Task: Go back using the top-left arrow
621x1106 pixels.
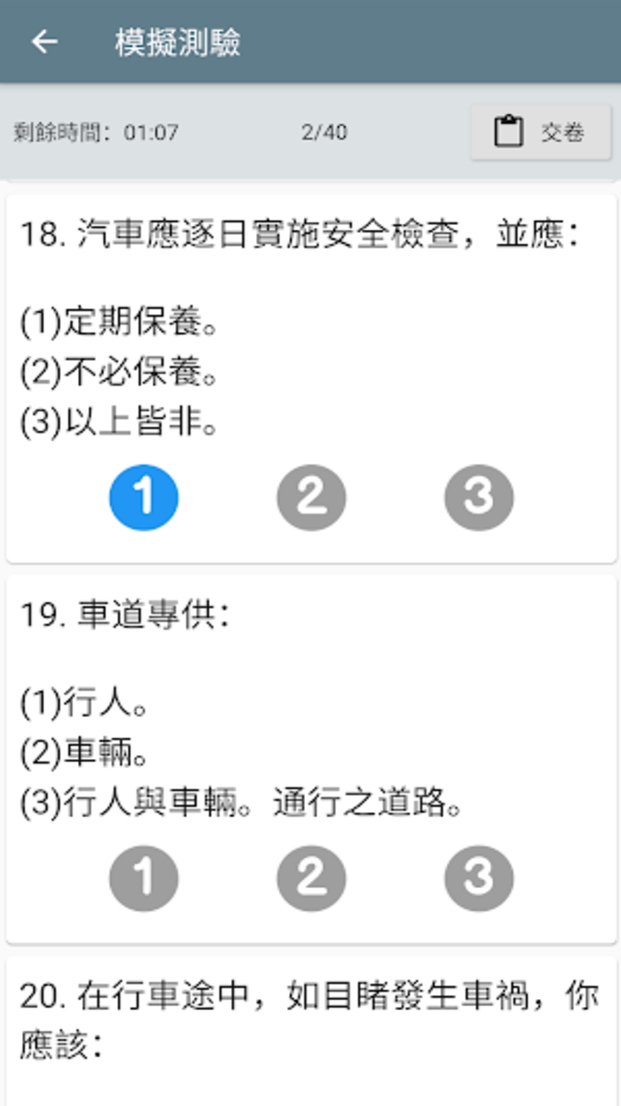Action: pyautogui.click(x=44, y=42)
